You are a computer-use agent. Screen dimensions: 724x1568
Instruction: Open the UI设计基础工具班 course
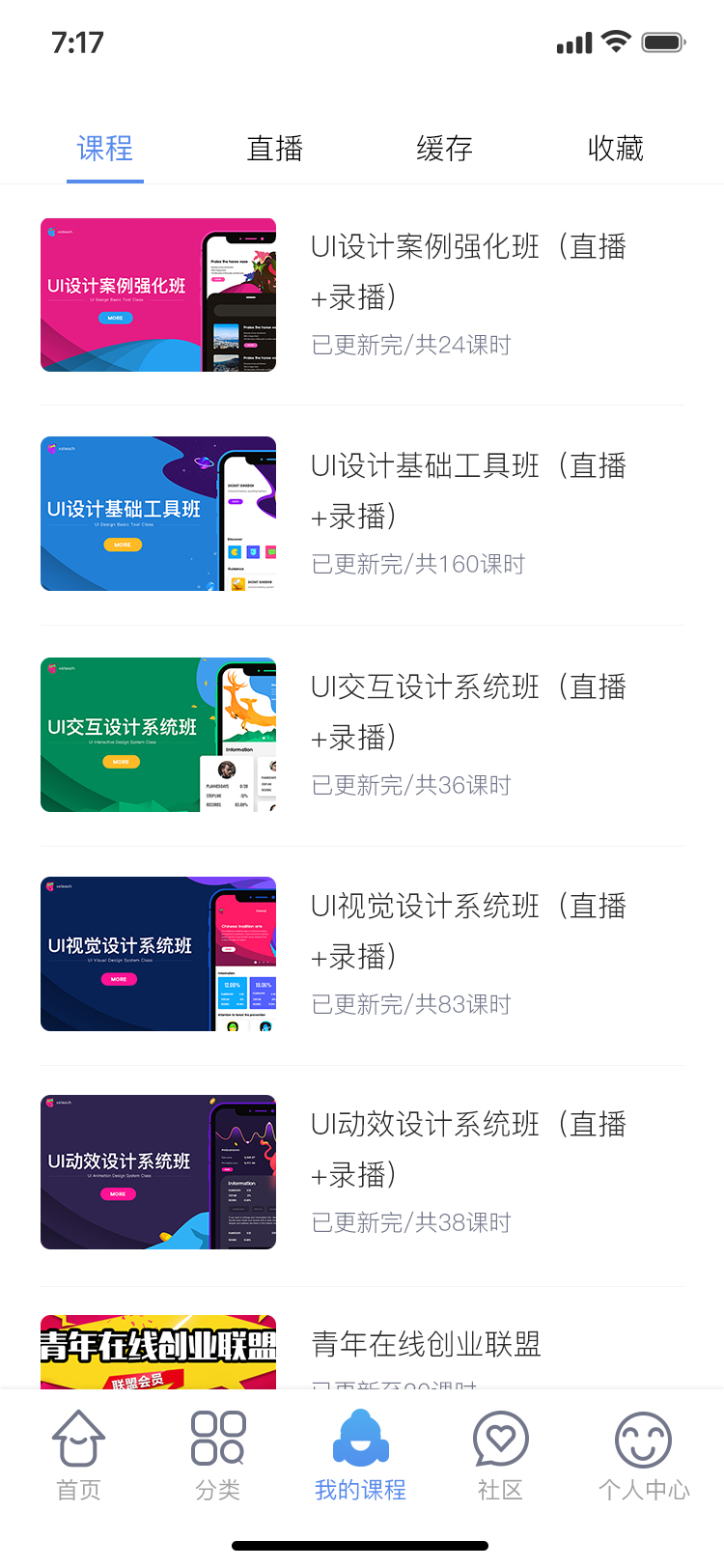point(362,514)
